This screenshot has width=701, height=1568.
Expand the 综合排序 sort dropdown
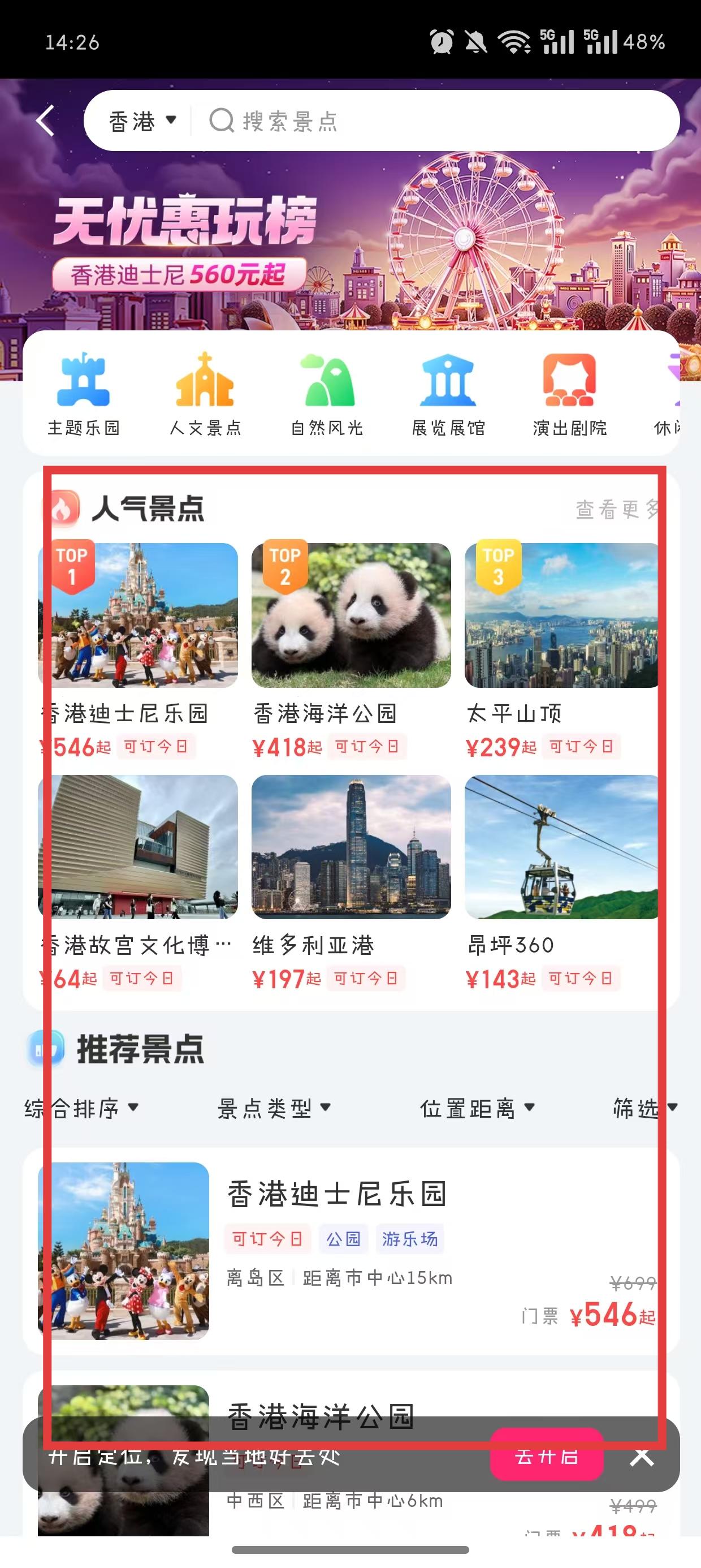pos(81,1108)
